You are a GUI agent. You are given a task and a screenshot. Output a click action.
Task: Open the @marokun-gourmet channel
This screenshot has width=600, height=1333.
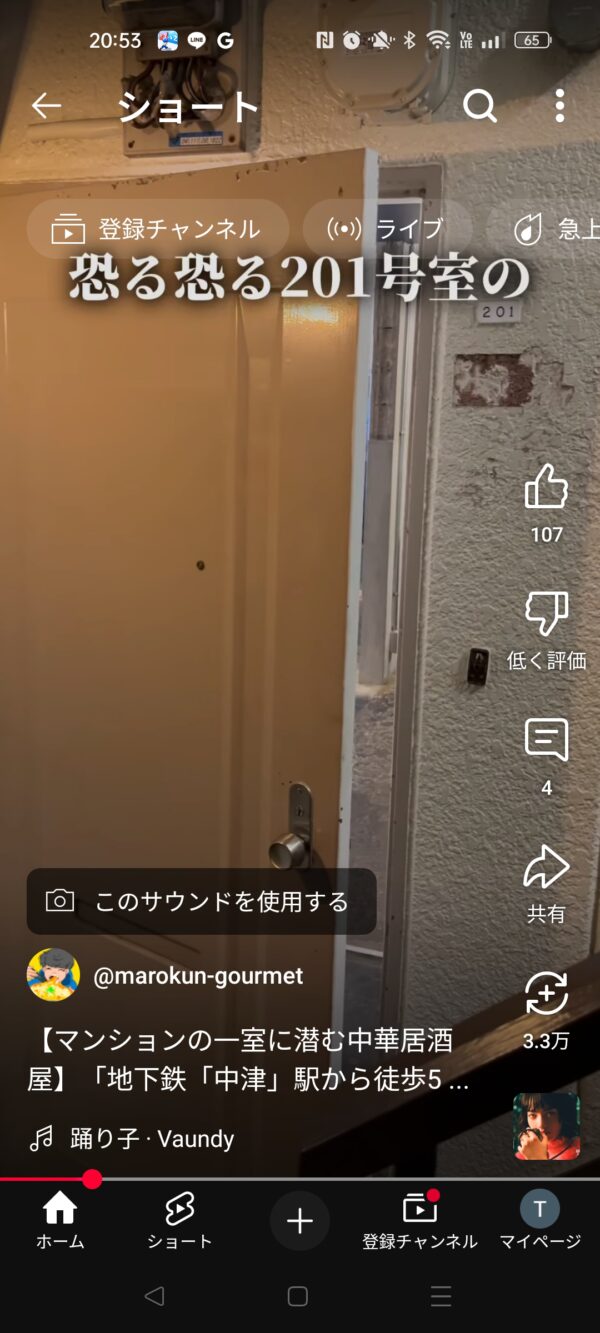click(198, 976)
